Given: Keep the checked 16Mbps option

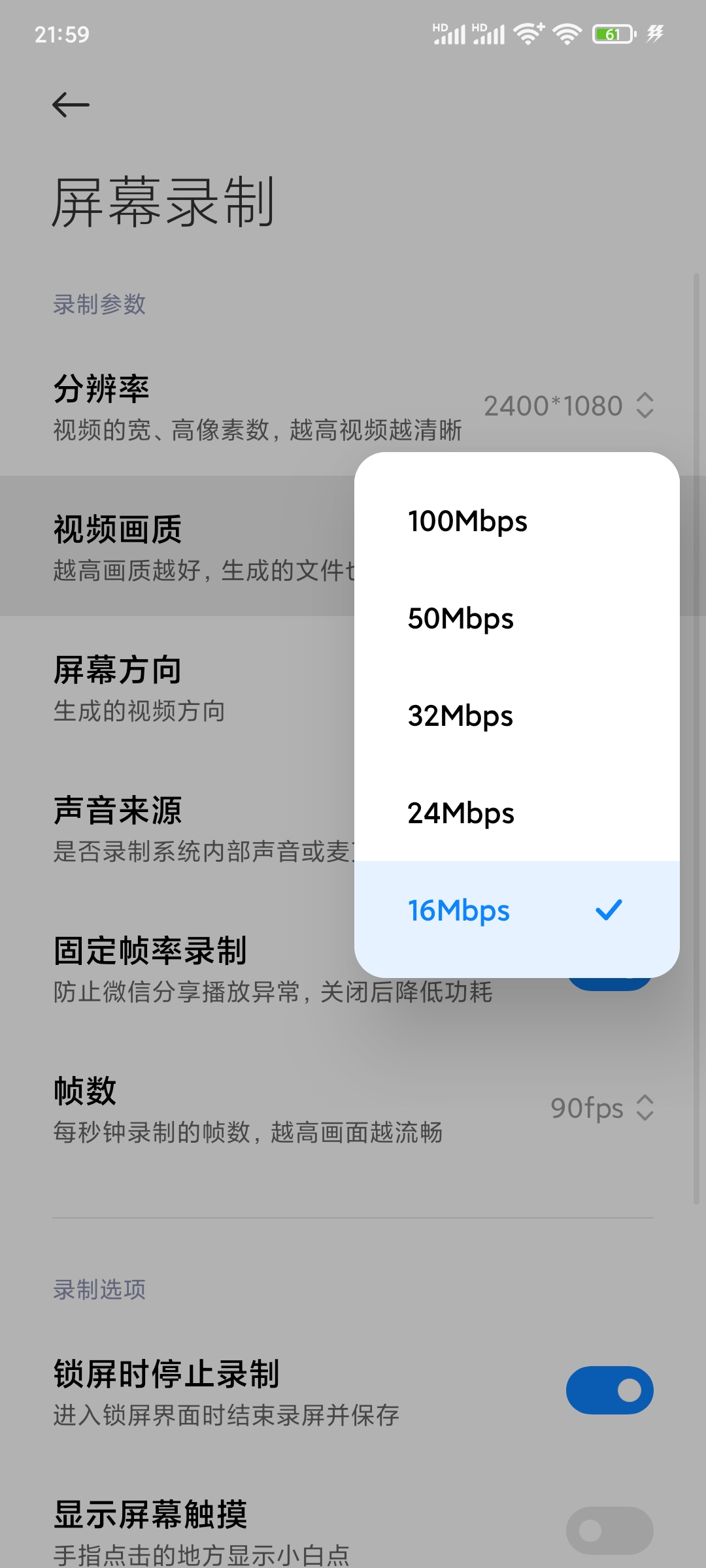Looking at the screenshot, I should click(516, 910).
